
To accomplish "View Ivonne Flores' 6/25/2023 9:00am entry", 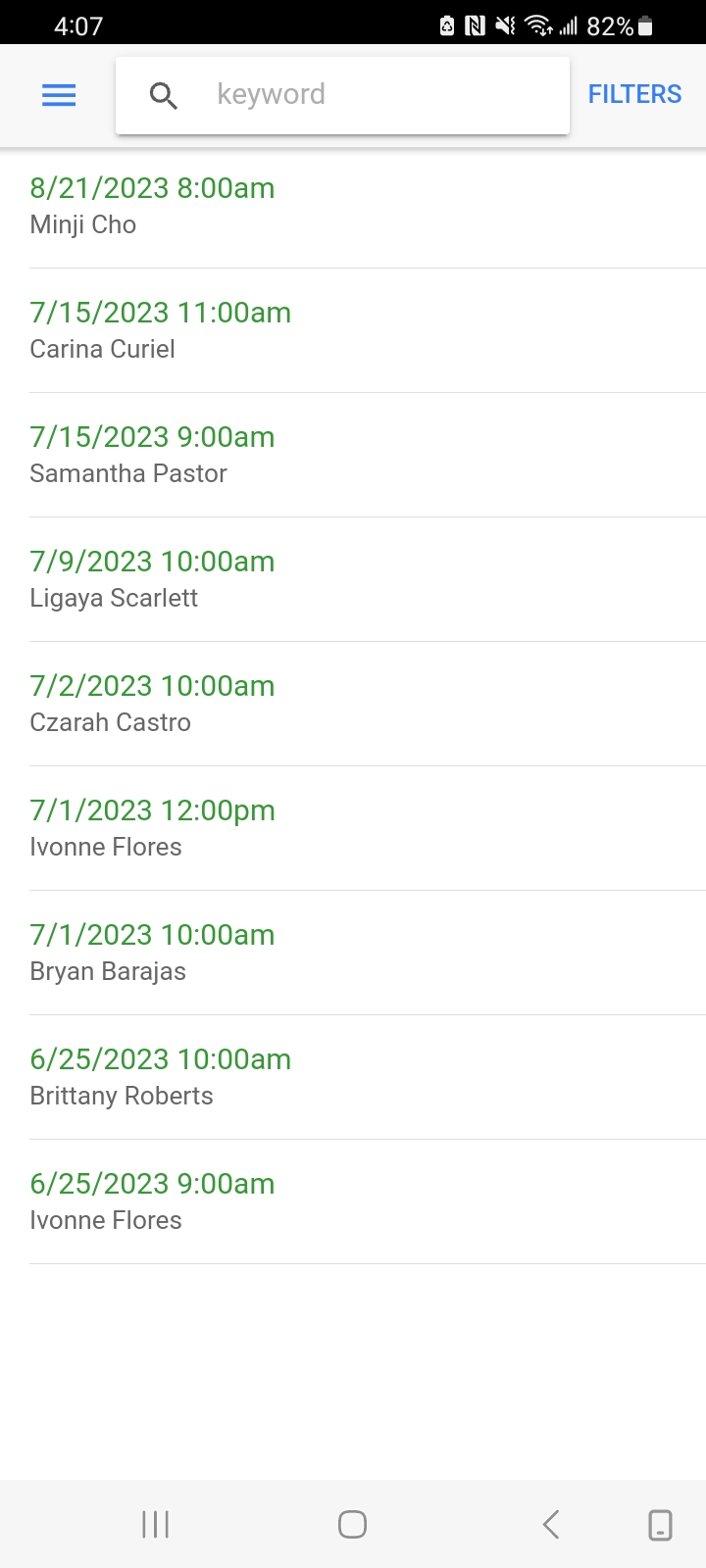I will click(353, 1201).
